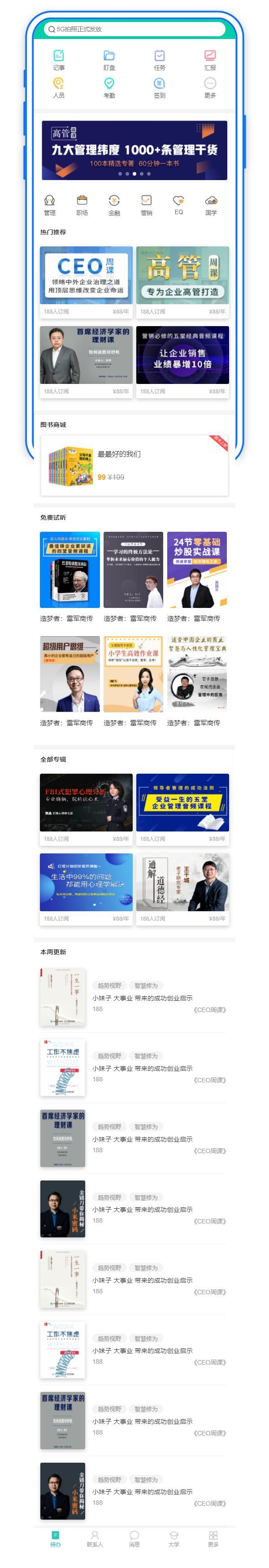Switch to the 消息 tab
The image size is (269, 1568).
point(134,1539)
